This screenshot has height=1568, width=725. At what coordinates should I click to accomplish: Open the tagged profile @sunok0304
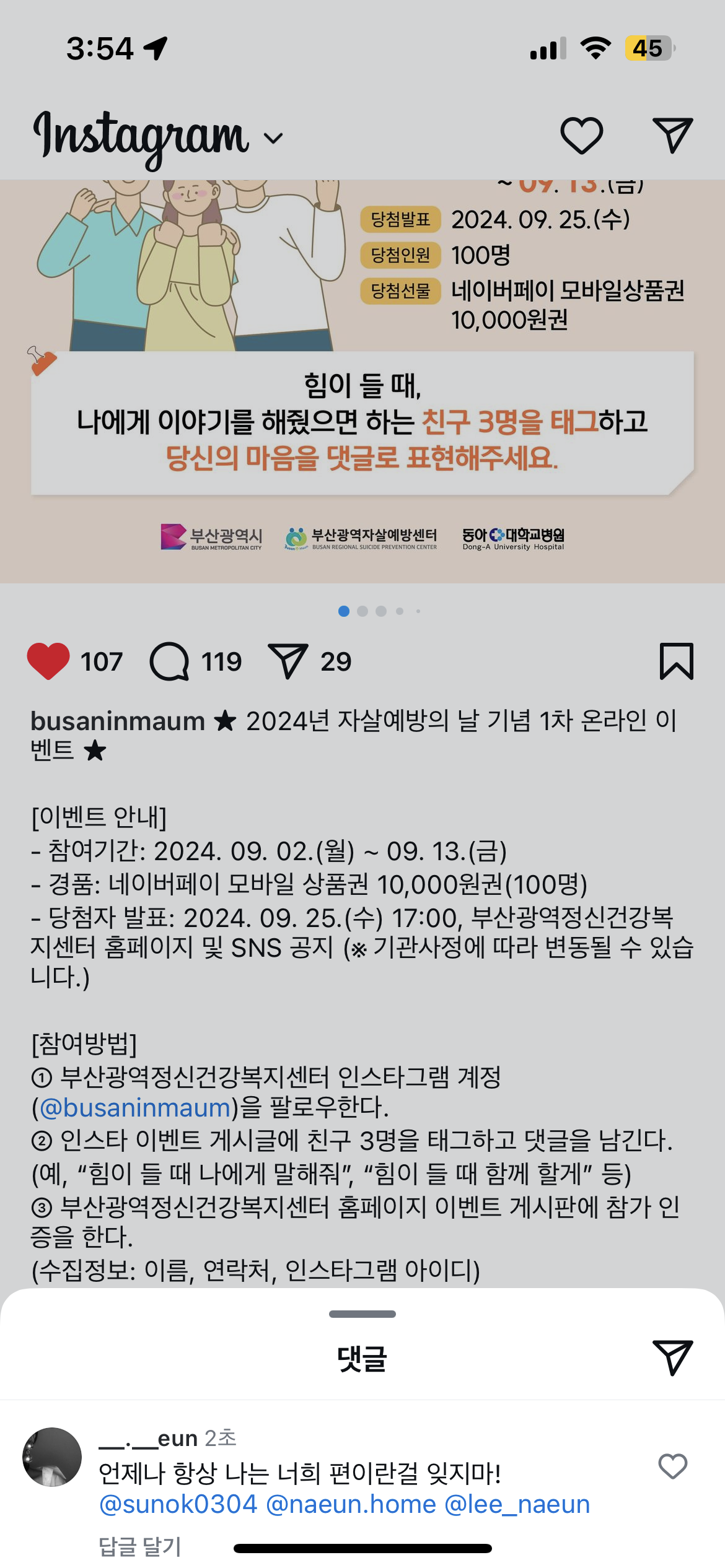[x=178, y=1504]
